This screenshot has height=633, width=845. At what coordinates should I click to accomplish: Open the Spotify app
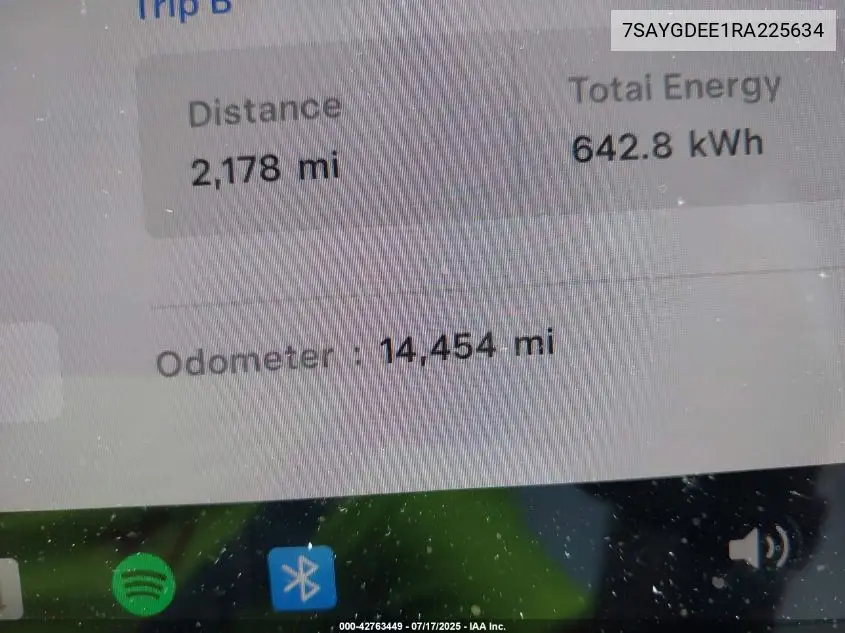[x=143, y=583]
